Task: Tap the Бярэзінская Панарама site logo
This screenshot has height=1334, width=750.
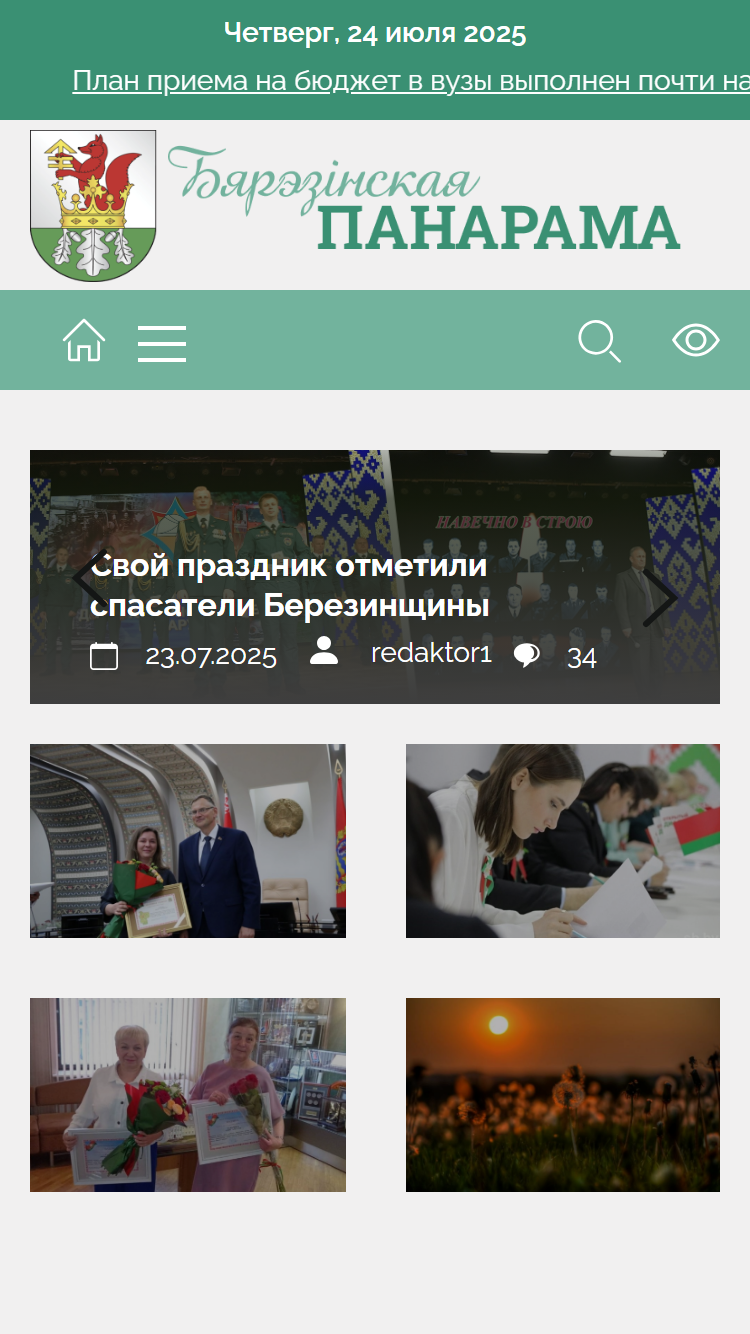Action: [356, 205]
